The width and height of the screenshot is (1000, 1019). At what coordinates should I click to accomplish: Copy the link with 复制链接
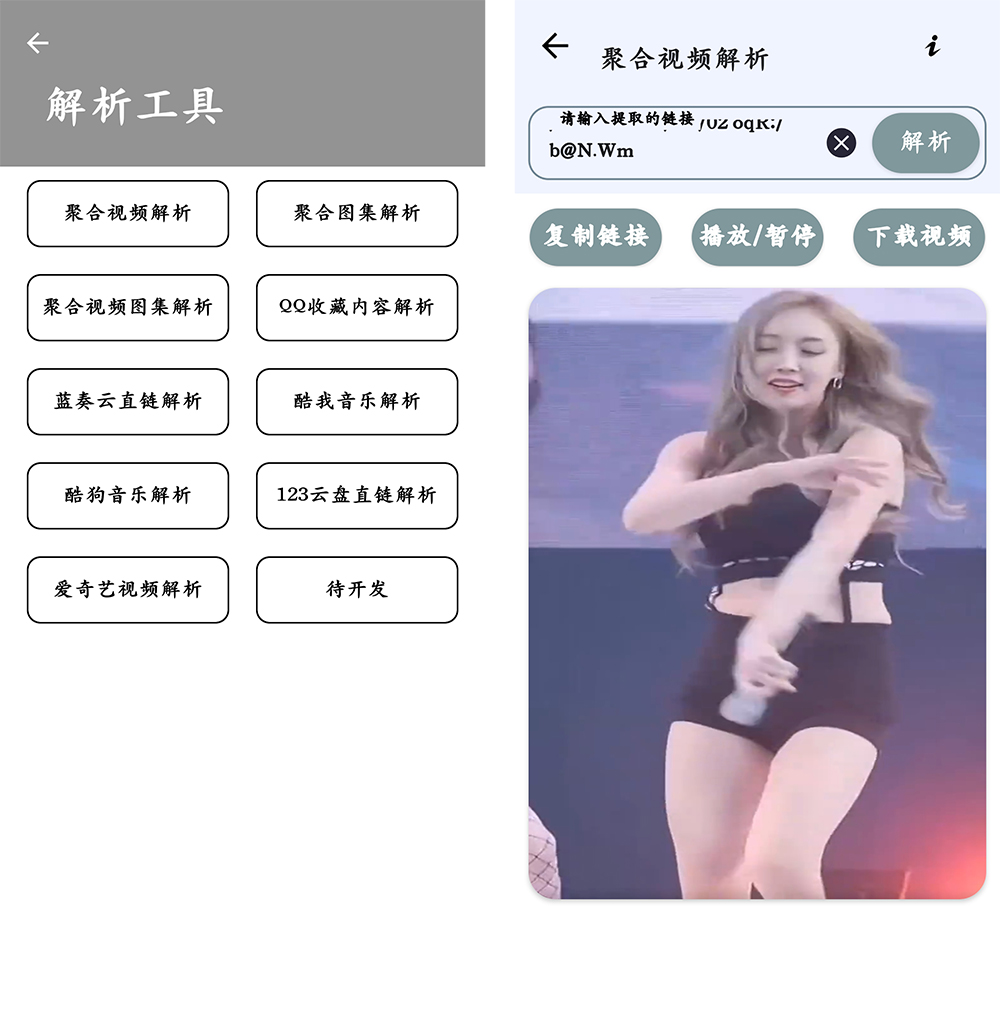[x=595, y=237]
